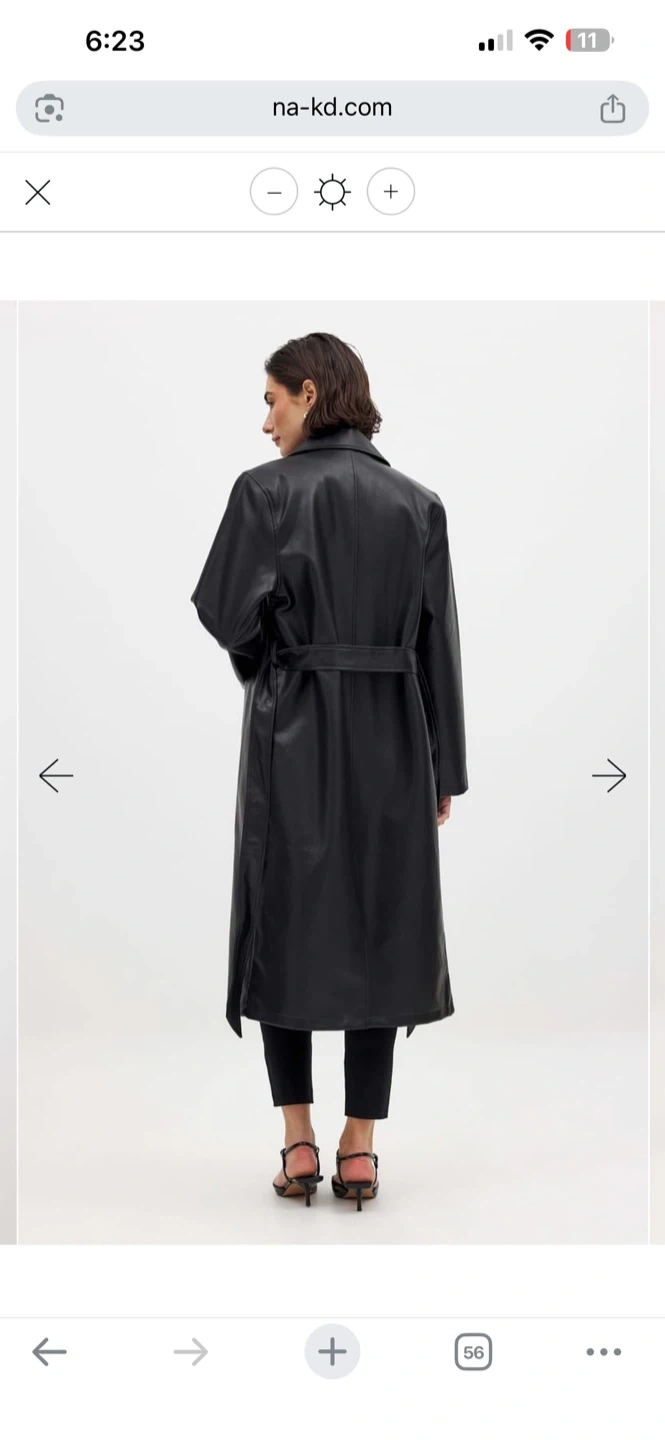Image resolution: width=665 pixels, height=1440 pixels.
Task: Open a new browser tab
Action: pos(332,1352)
